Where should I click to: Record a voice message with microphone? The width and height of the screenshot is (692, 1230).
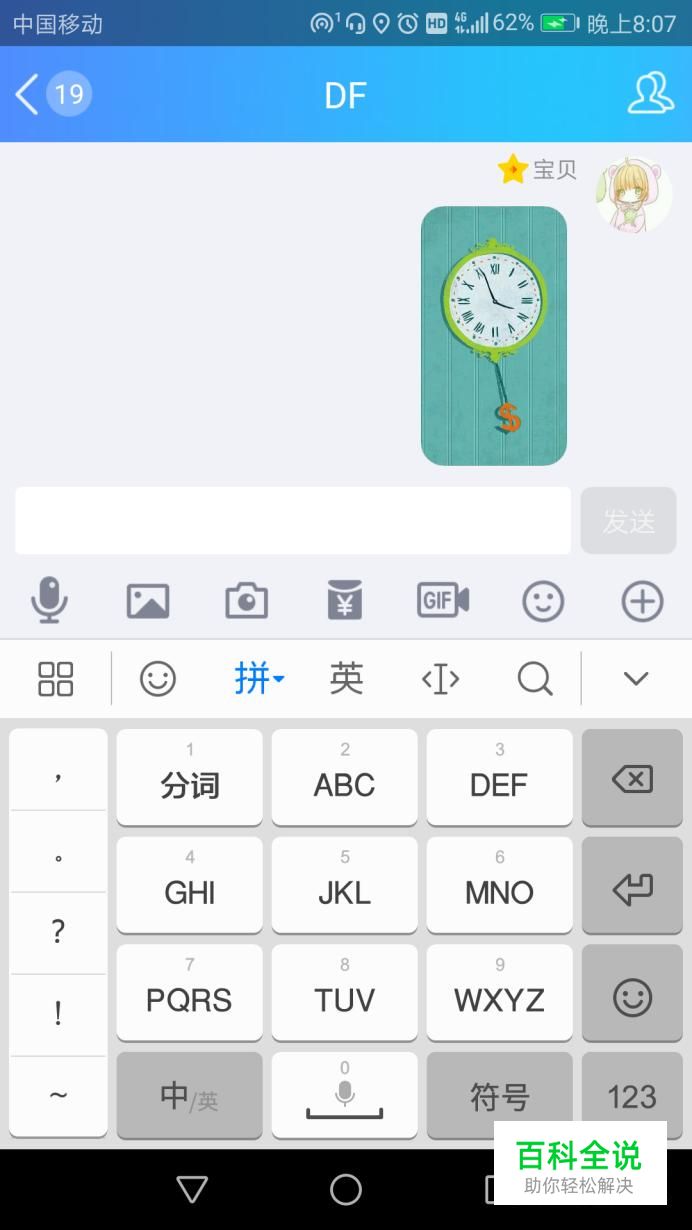point(49,601)
